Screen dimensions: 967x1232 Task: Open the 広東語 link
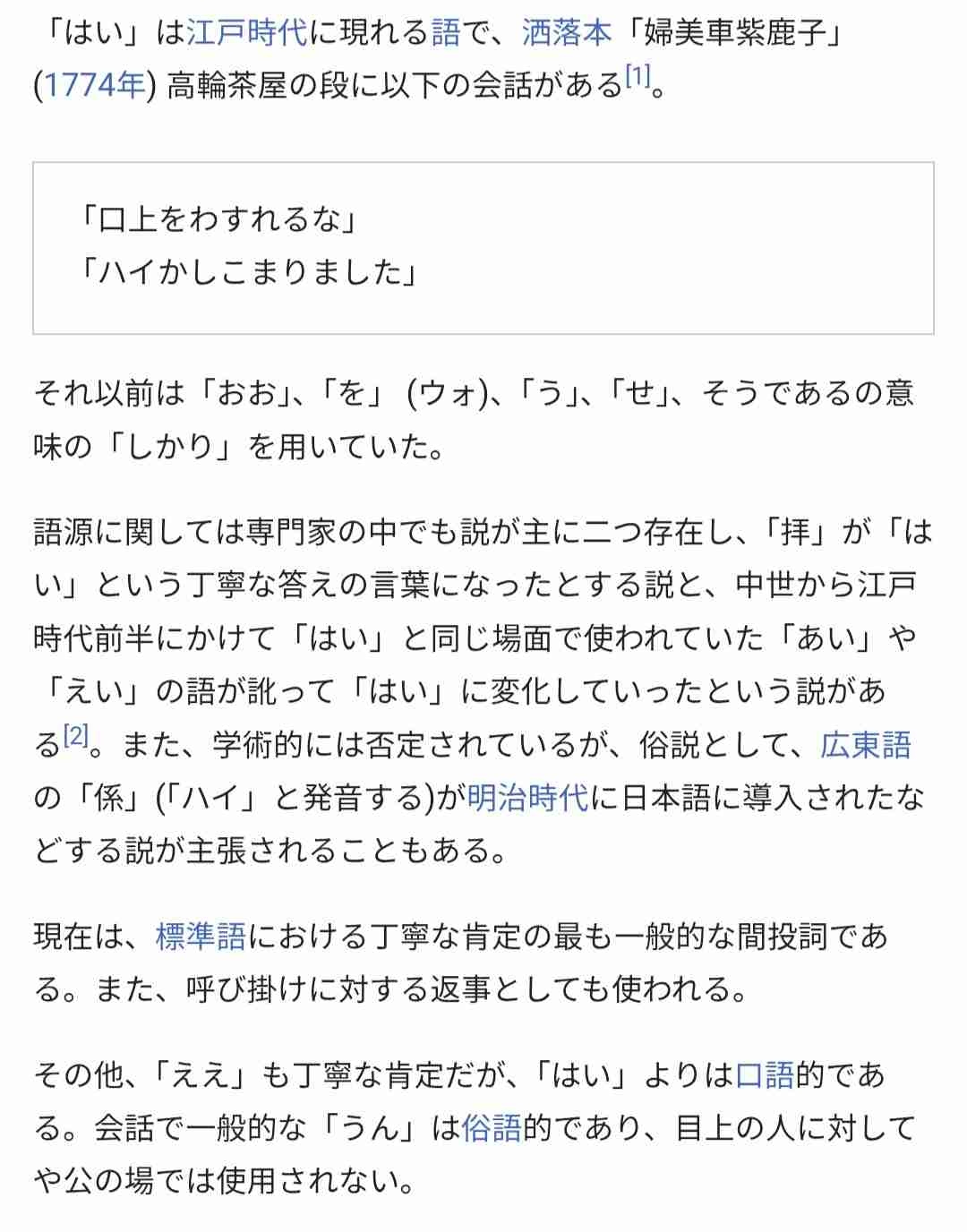(865, 745)
